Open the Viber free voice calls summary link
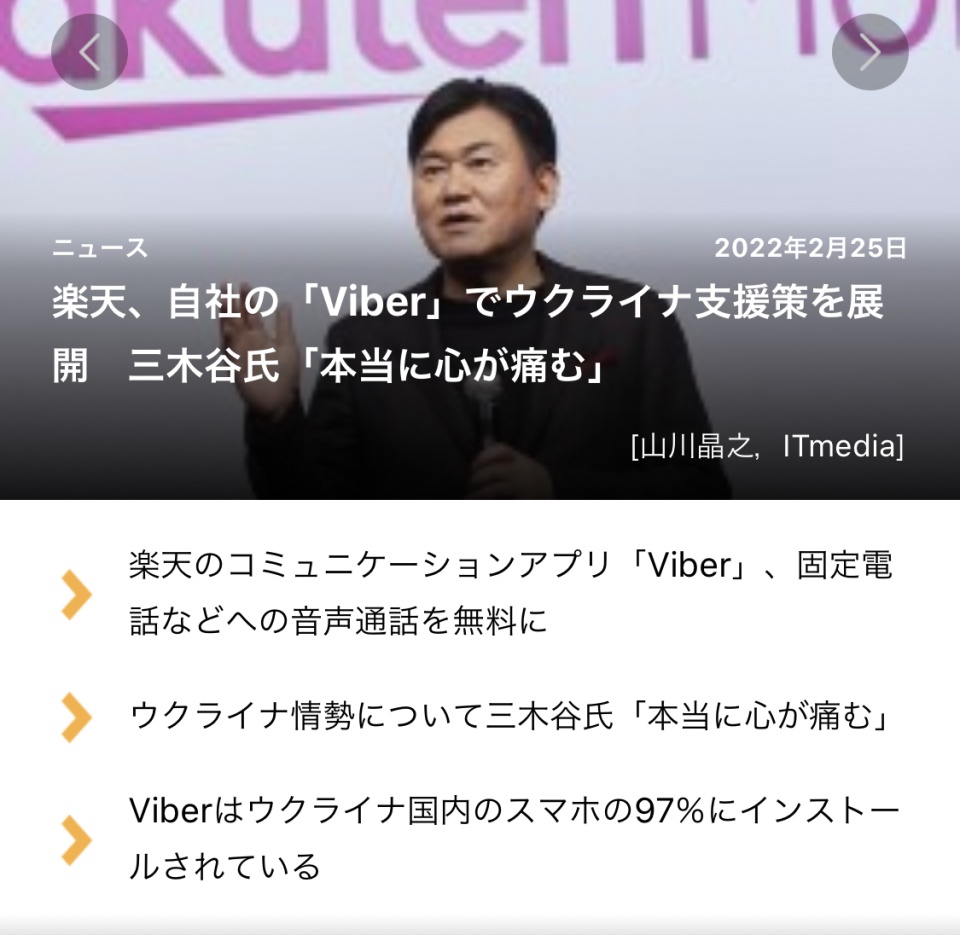This screenshot has width=960, height=935. click(510, 592)
